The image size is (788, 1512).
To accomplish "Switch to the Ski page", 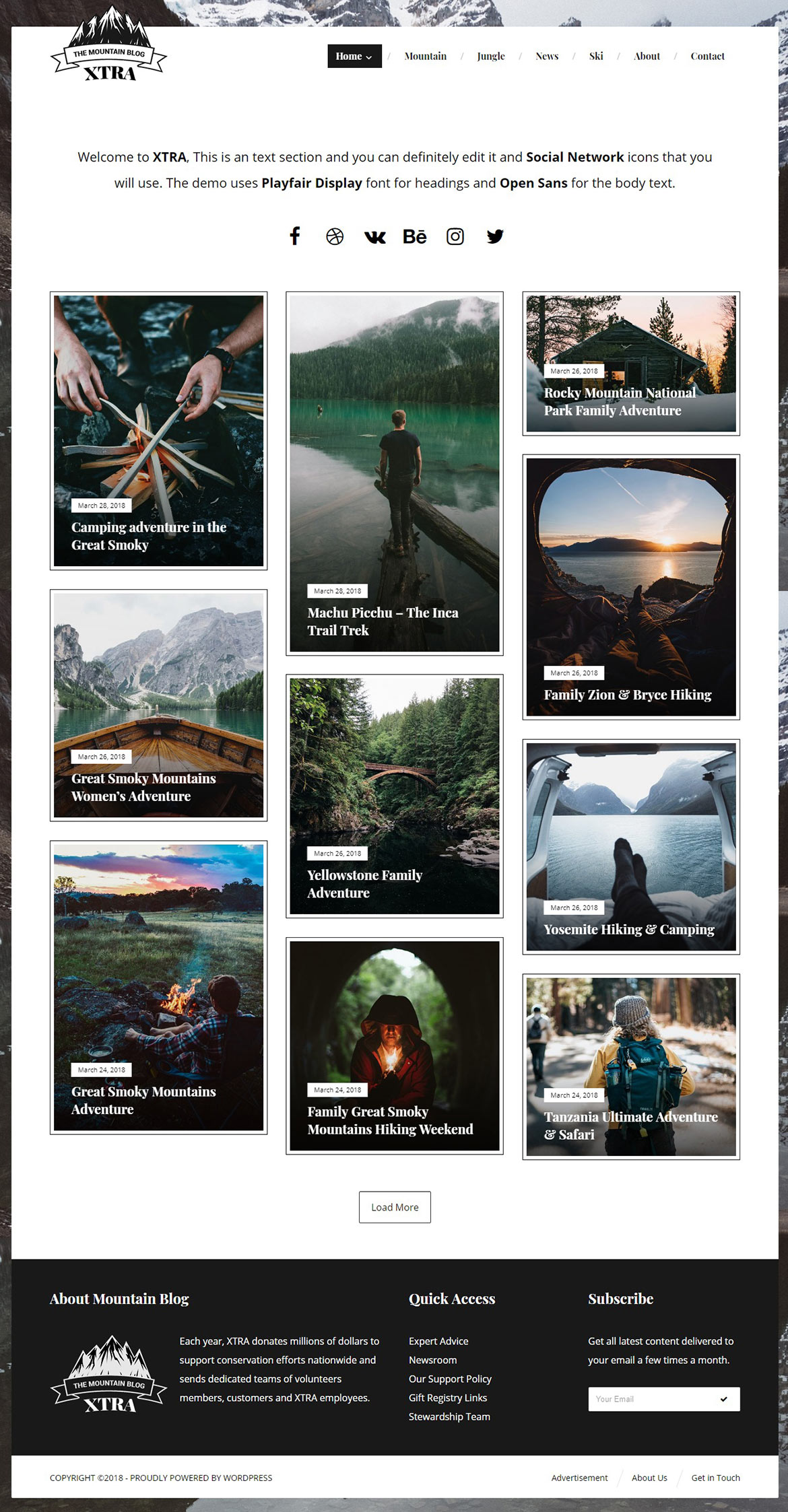I will pos(595,57).
